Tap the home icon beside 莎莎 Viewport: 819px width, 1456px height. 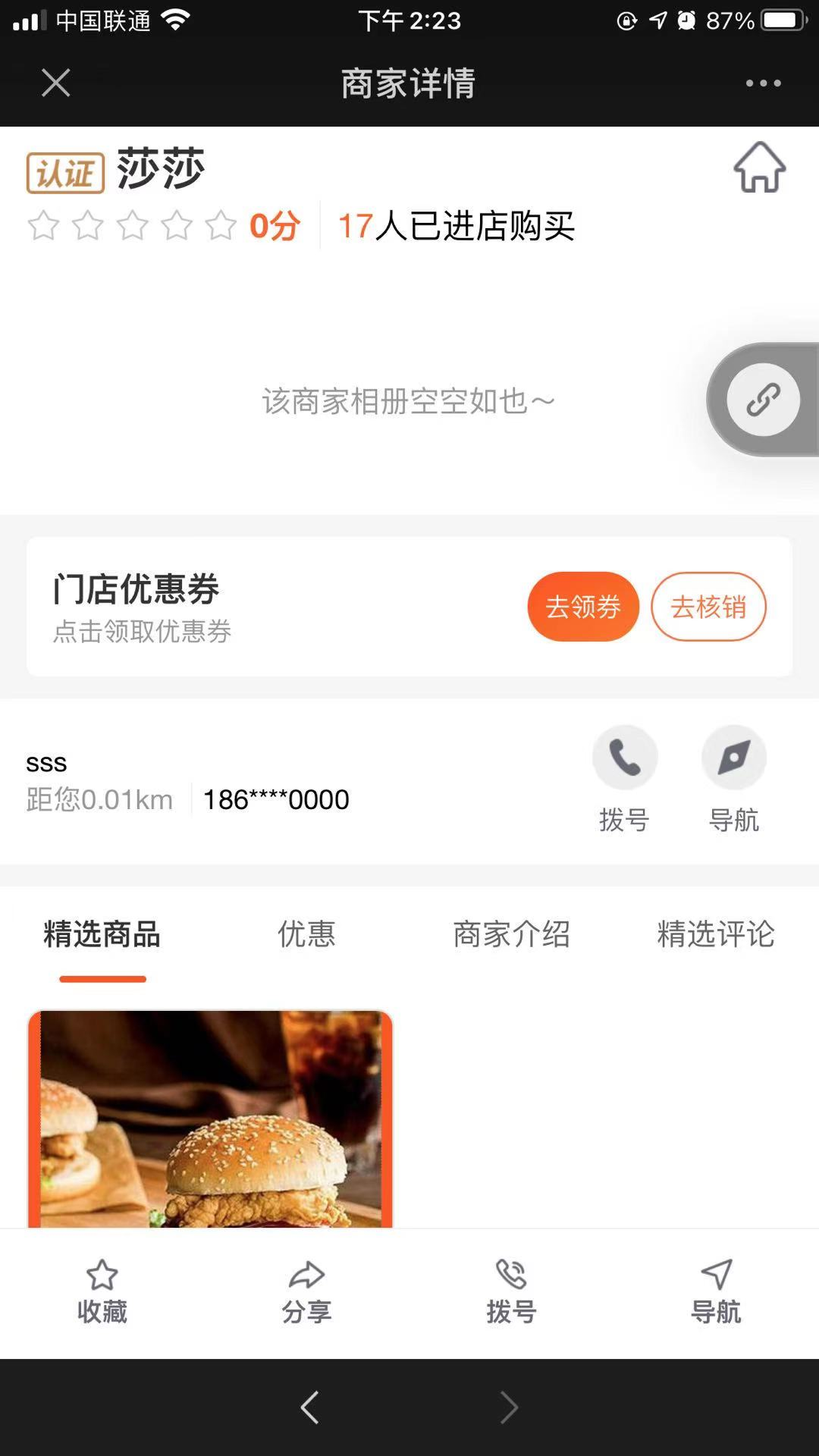pos(759,168)
